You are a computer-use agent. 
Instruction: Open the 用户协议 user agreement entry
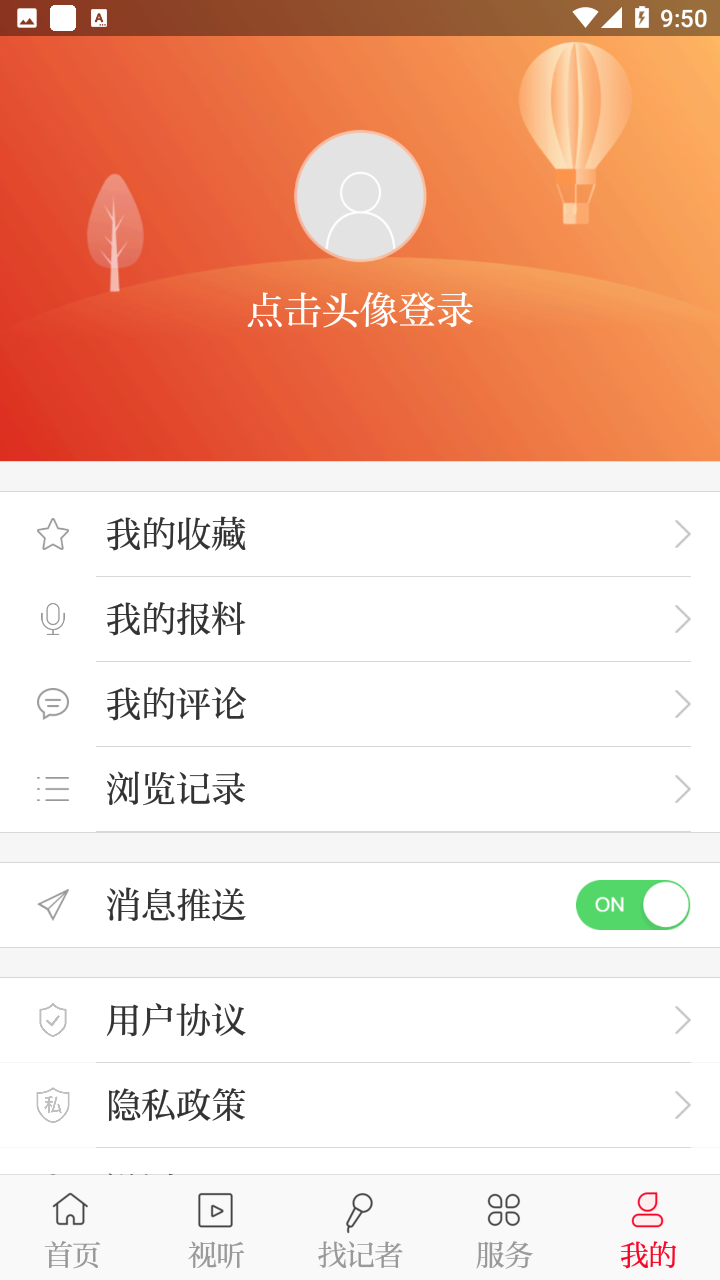[360, 1020]
